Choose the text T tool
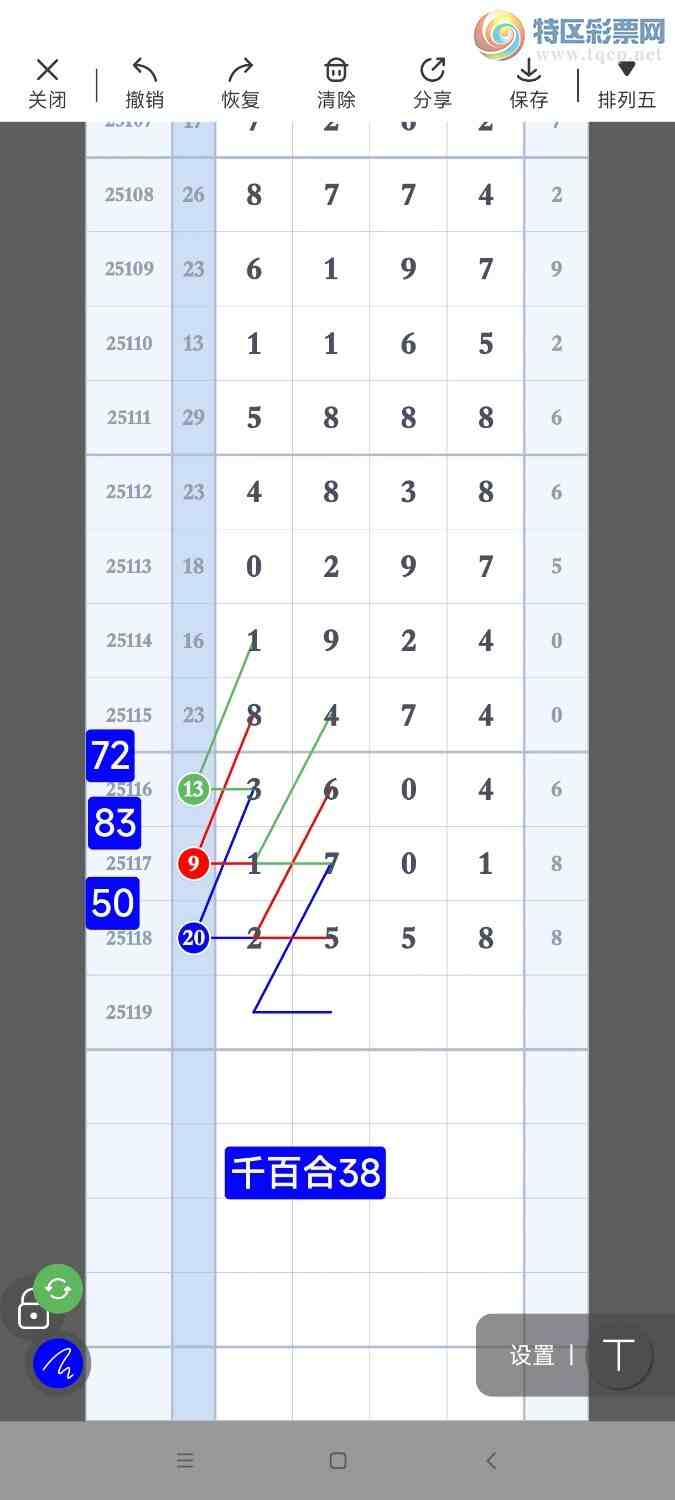 click(619, 1356)
